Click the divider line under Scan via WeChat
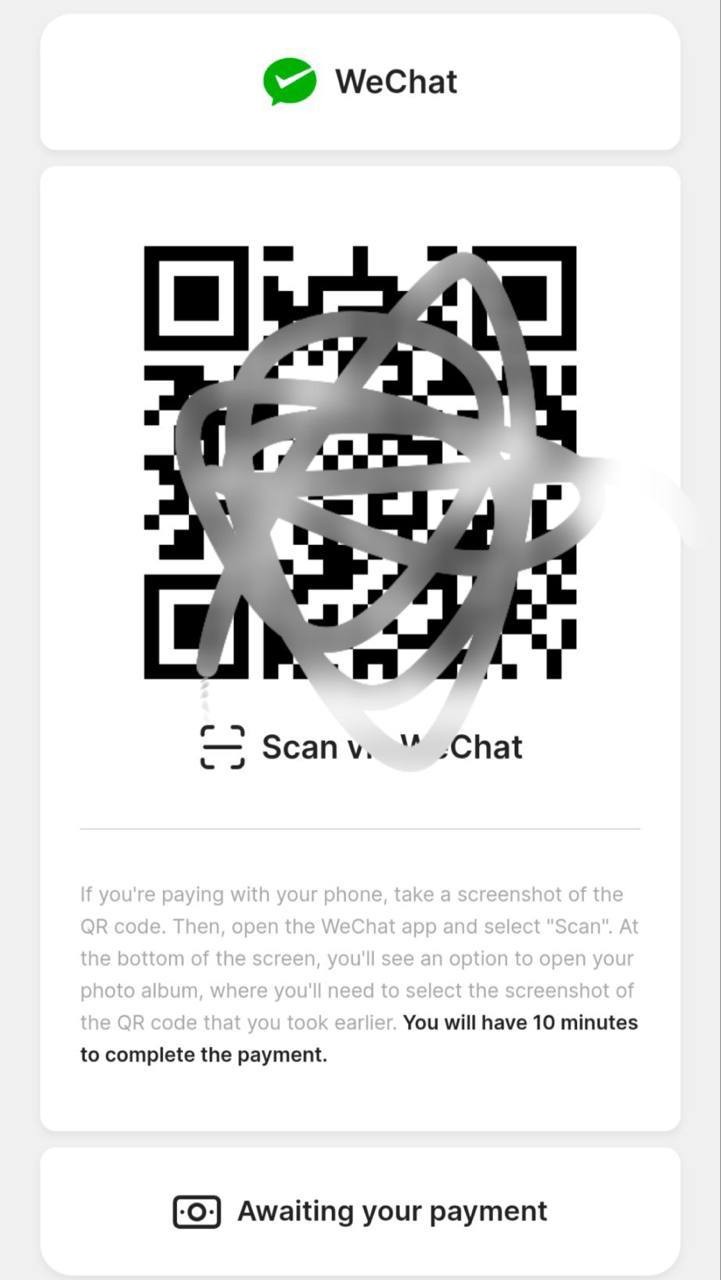Viewport: 721px width, 1280px height. pos(360,828)
